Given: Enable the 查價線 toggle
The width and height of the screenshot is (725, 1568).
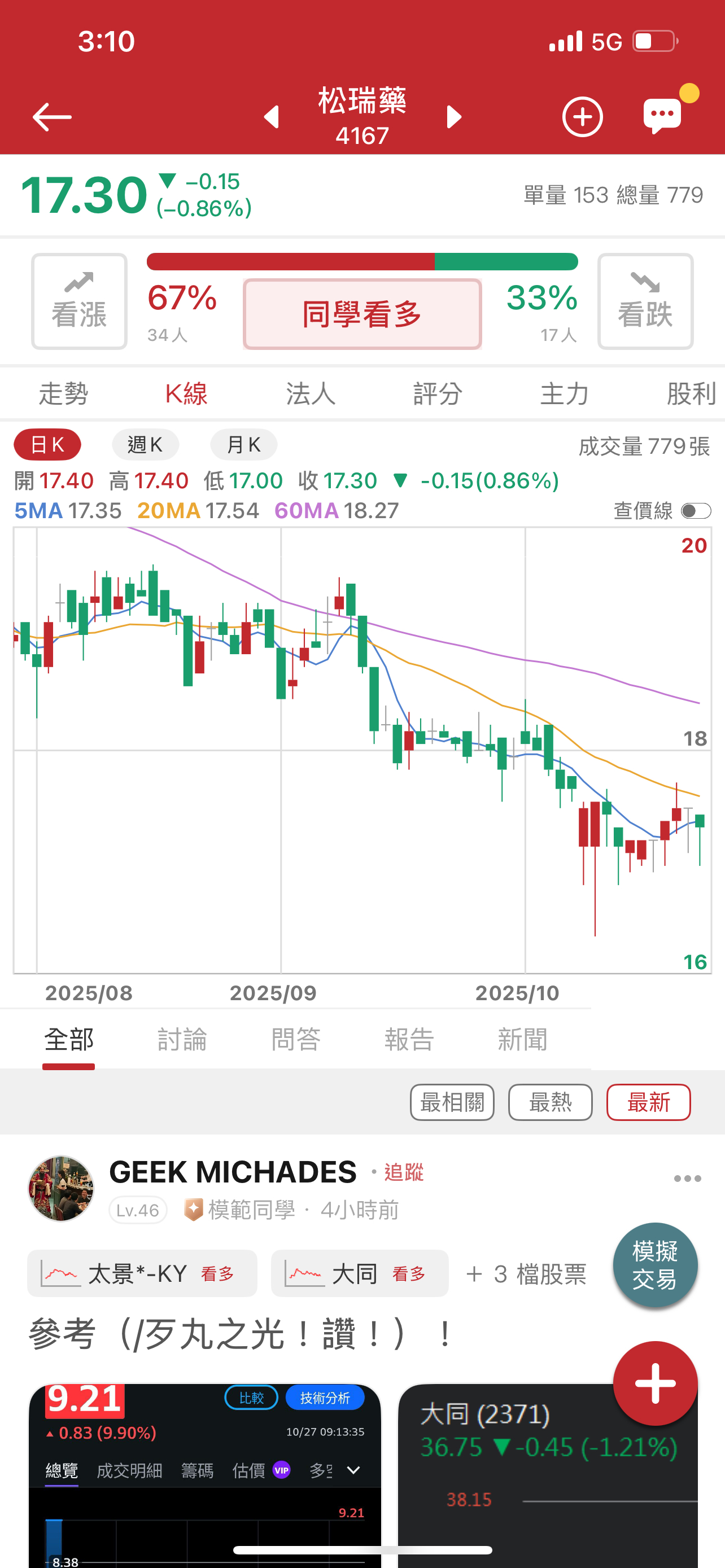Looking at the screenshot, I should pos(695,511).
